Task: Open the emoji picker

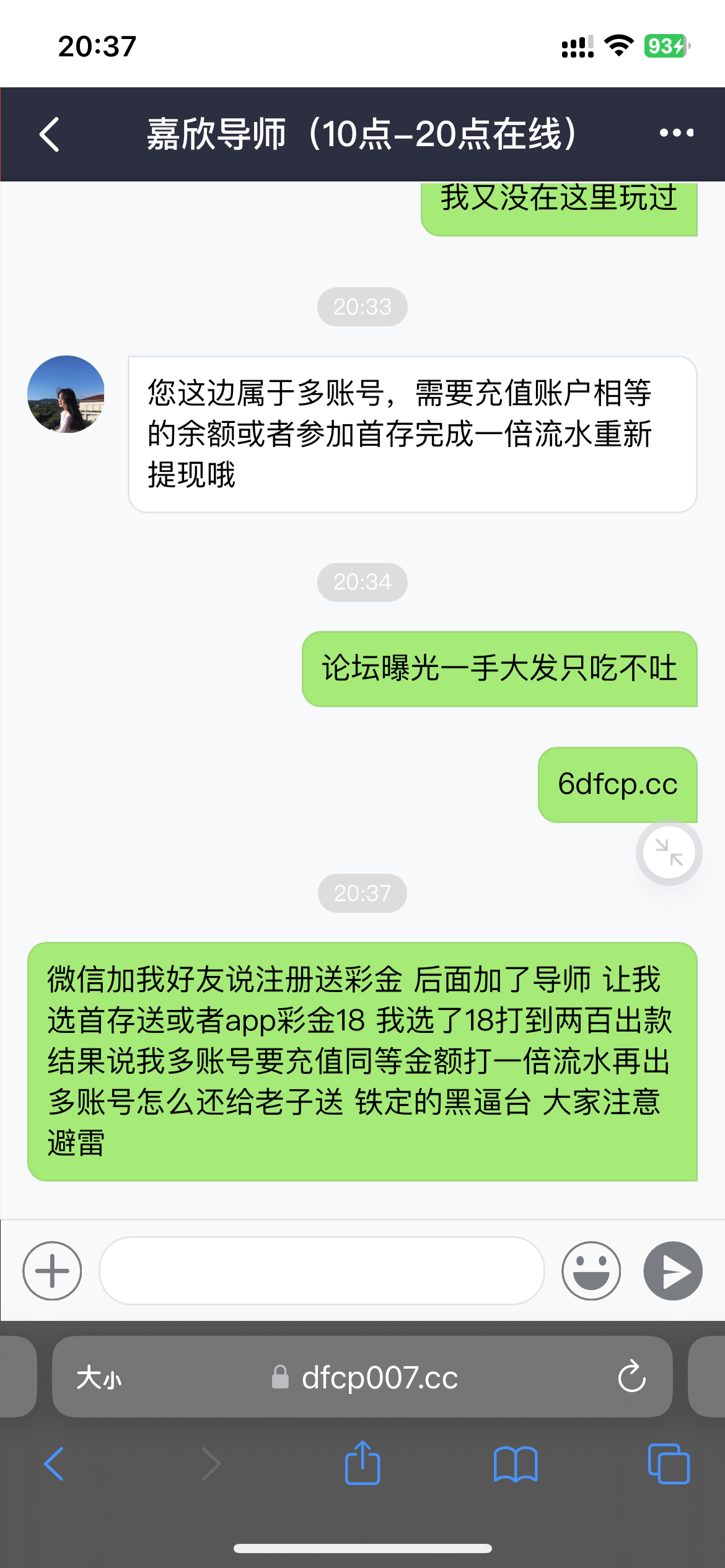Action: 590,1270
